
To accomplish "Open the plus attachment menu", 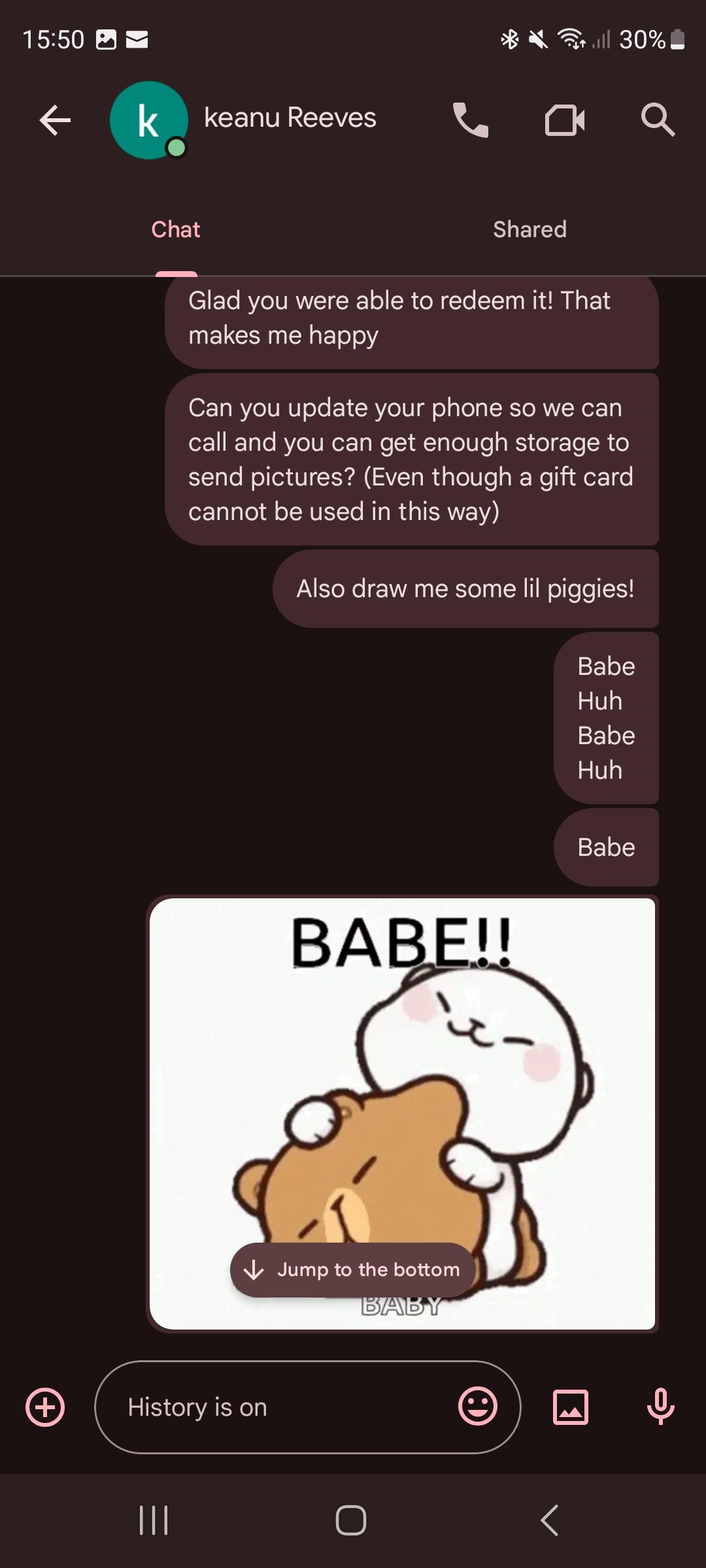I will (x=45, y=1407).
